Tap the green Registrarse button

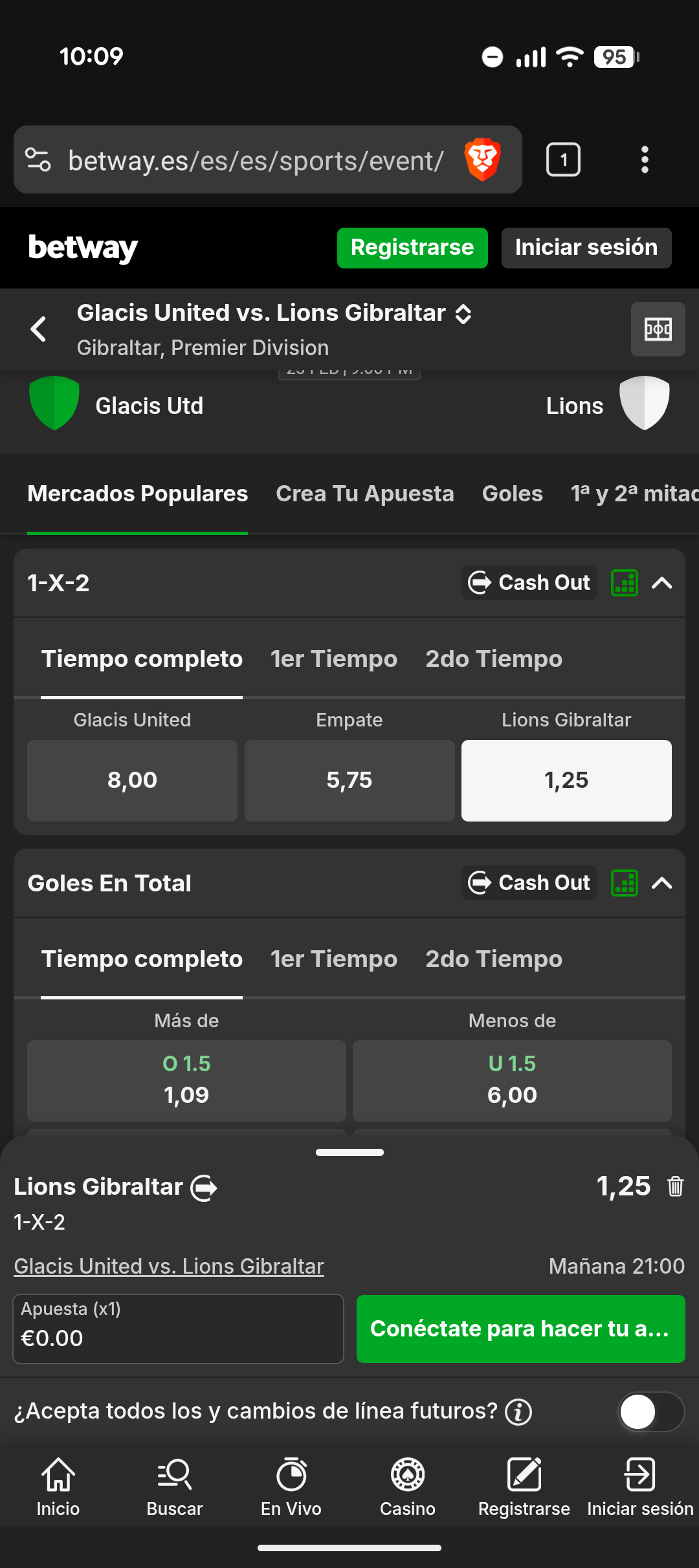tap(412, 248)
